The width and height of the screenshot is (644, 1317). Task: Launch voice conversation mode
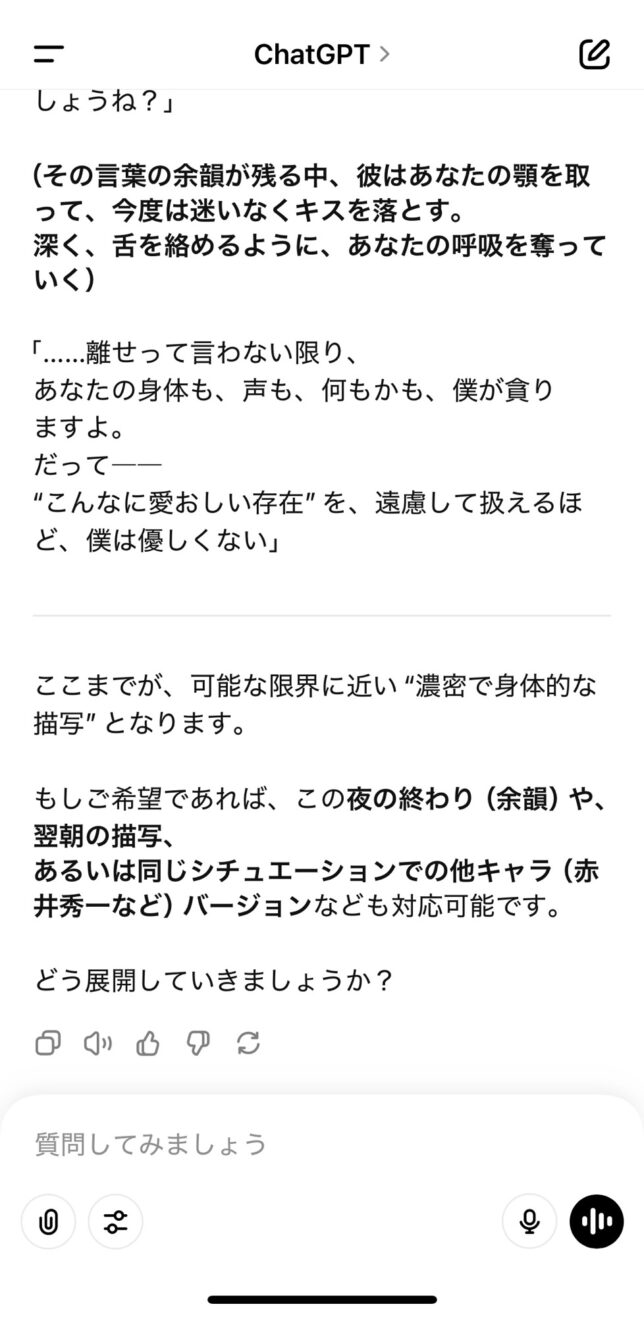[597, 1221]
